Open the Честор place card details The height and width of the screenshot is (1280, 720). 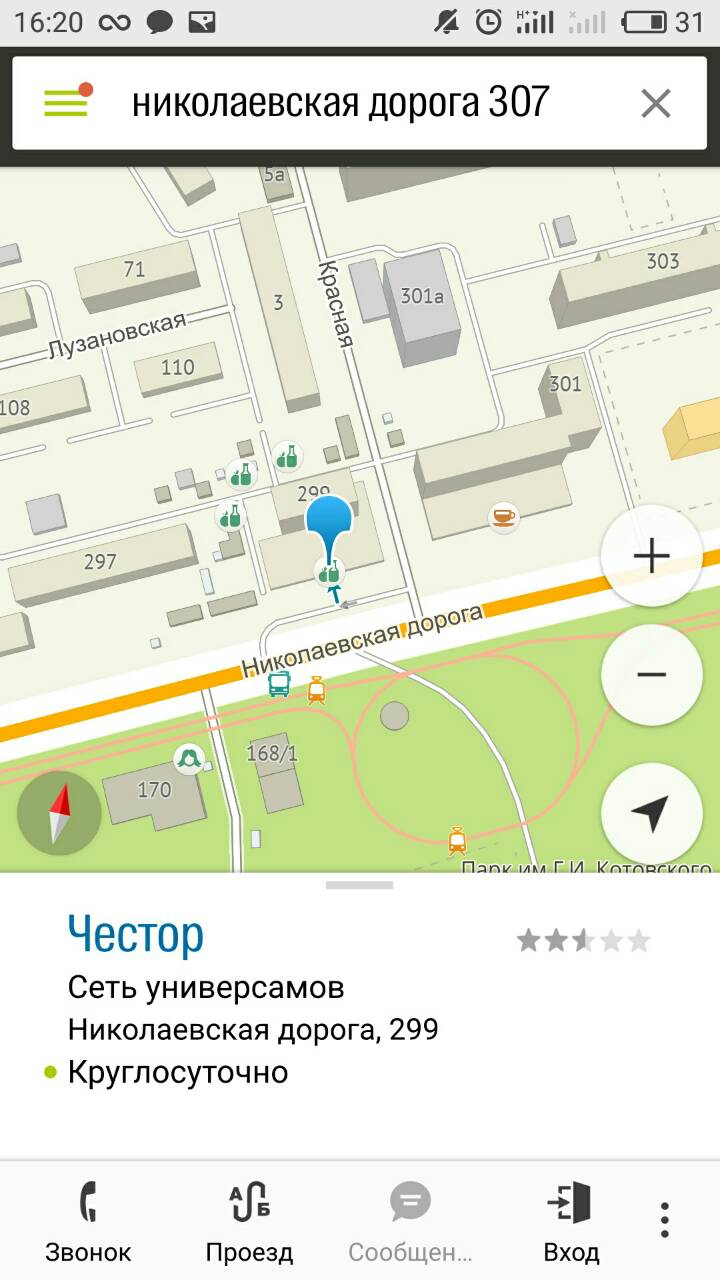pyautogui.click(x=136, y=935)
